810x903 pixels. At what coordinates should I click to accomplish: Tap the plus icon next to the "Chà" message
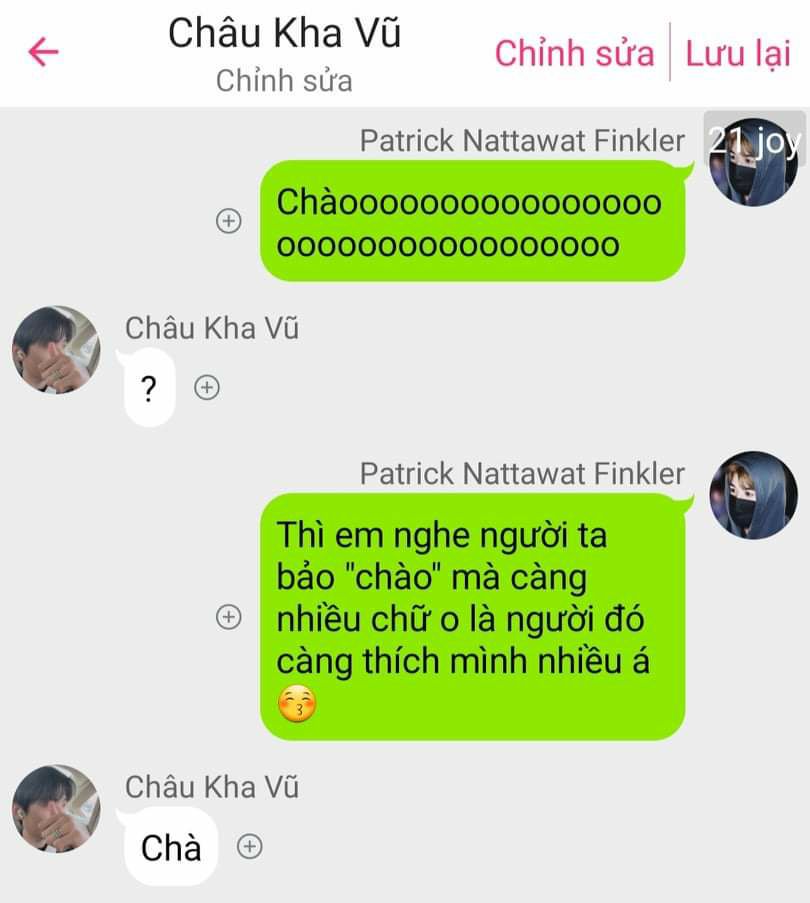[249, 847]
